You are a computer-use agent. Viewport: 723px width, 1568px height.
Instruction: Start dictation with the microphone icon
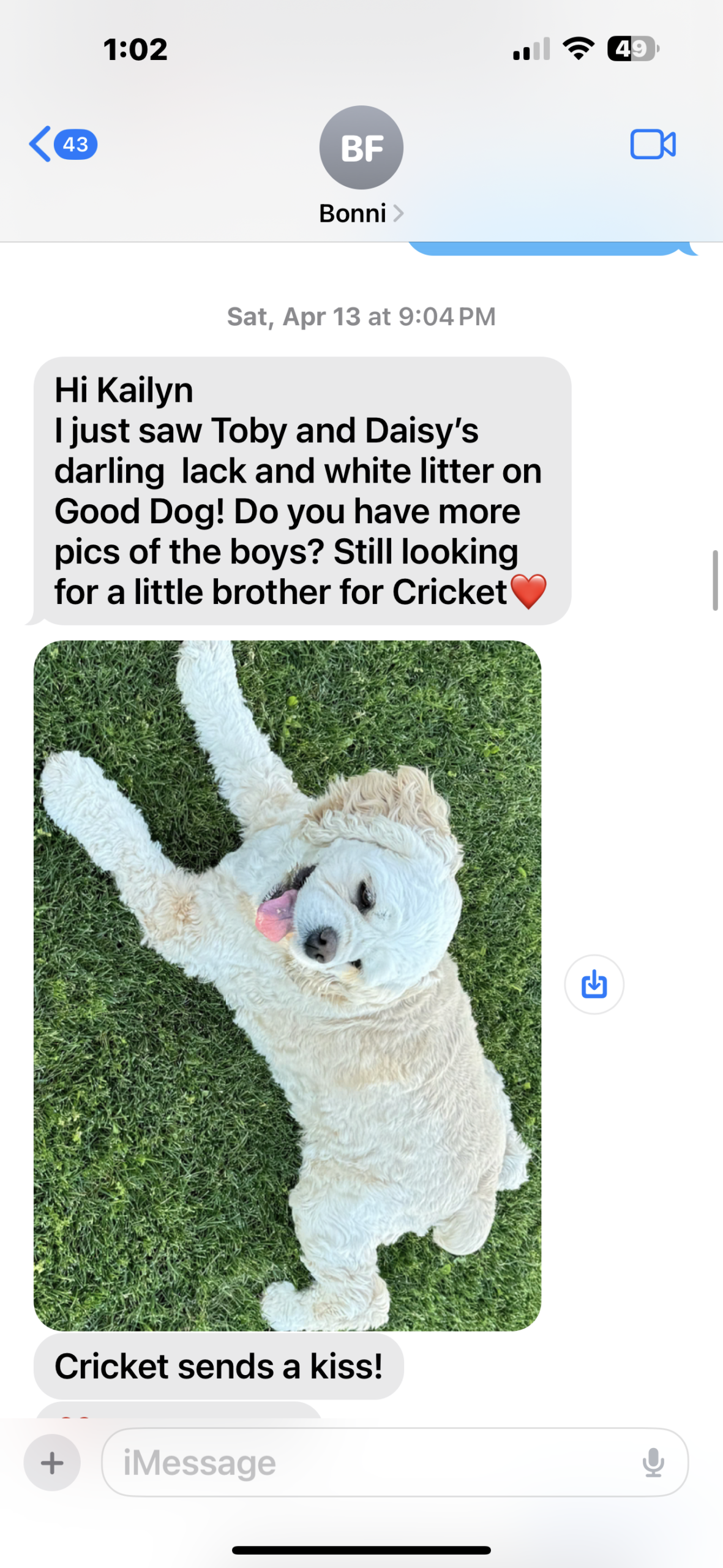point(653,1463)
